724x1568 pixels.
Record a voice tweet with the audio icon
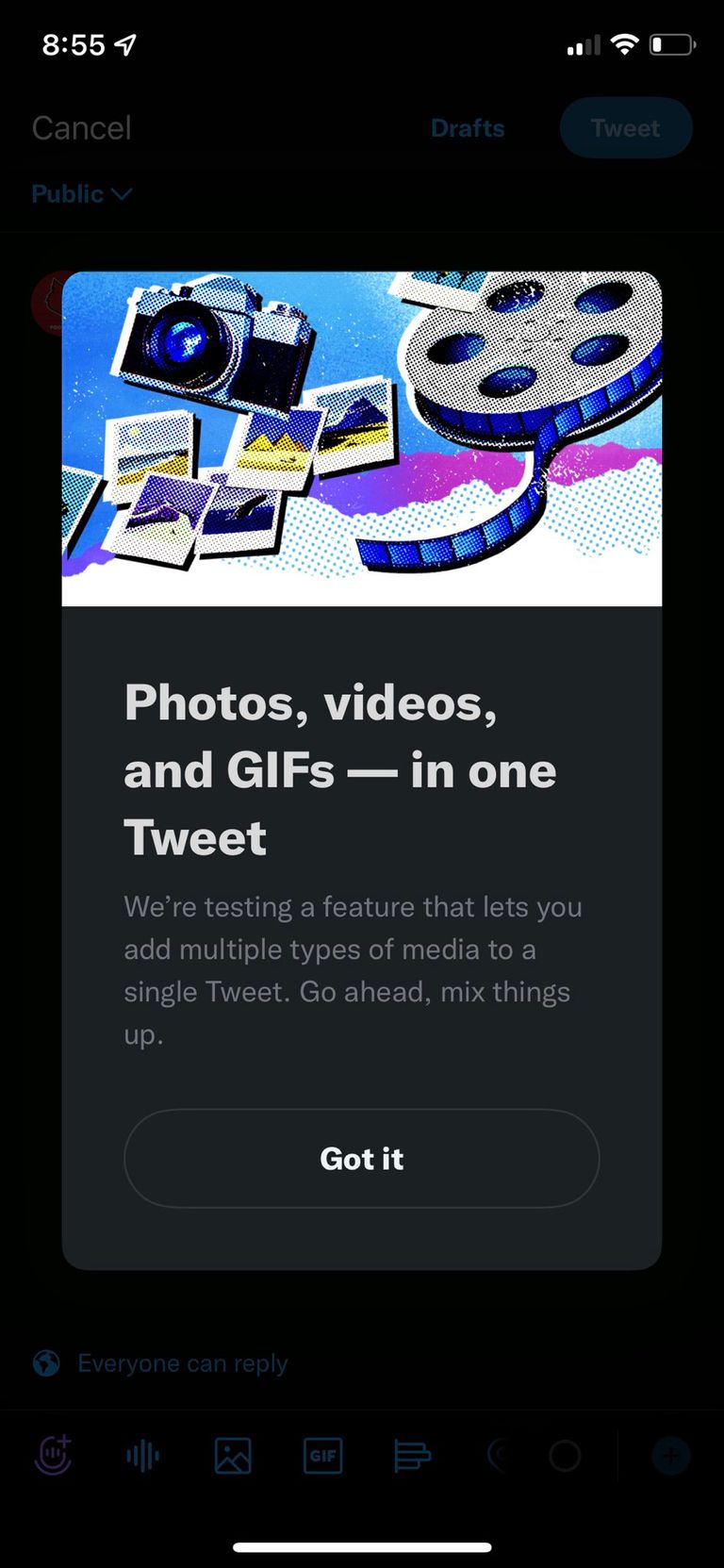(142, 1456)
